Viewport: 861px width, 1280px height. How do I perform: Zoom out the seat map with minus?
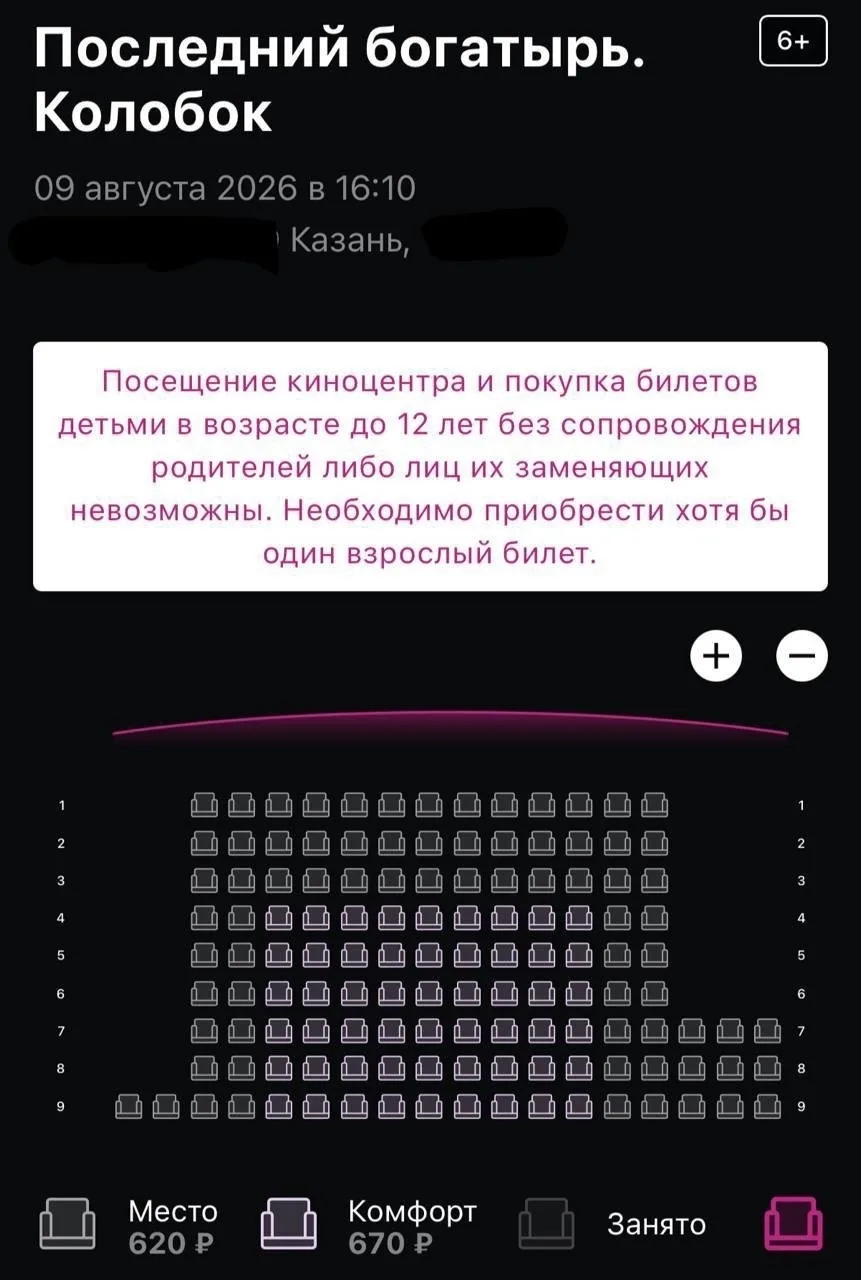802,656
